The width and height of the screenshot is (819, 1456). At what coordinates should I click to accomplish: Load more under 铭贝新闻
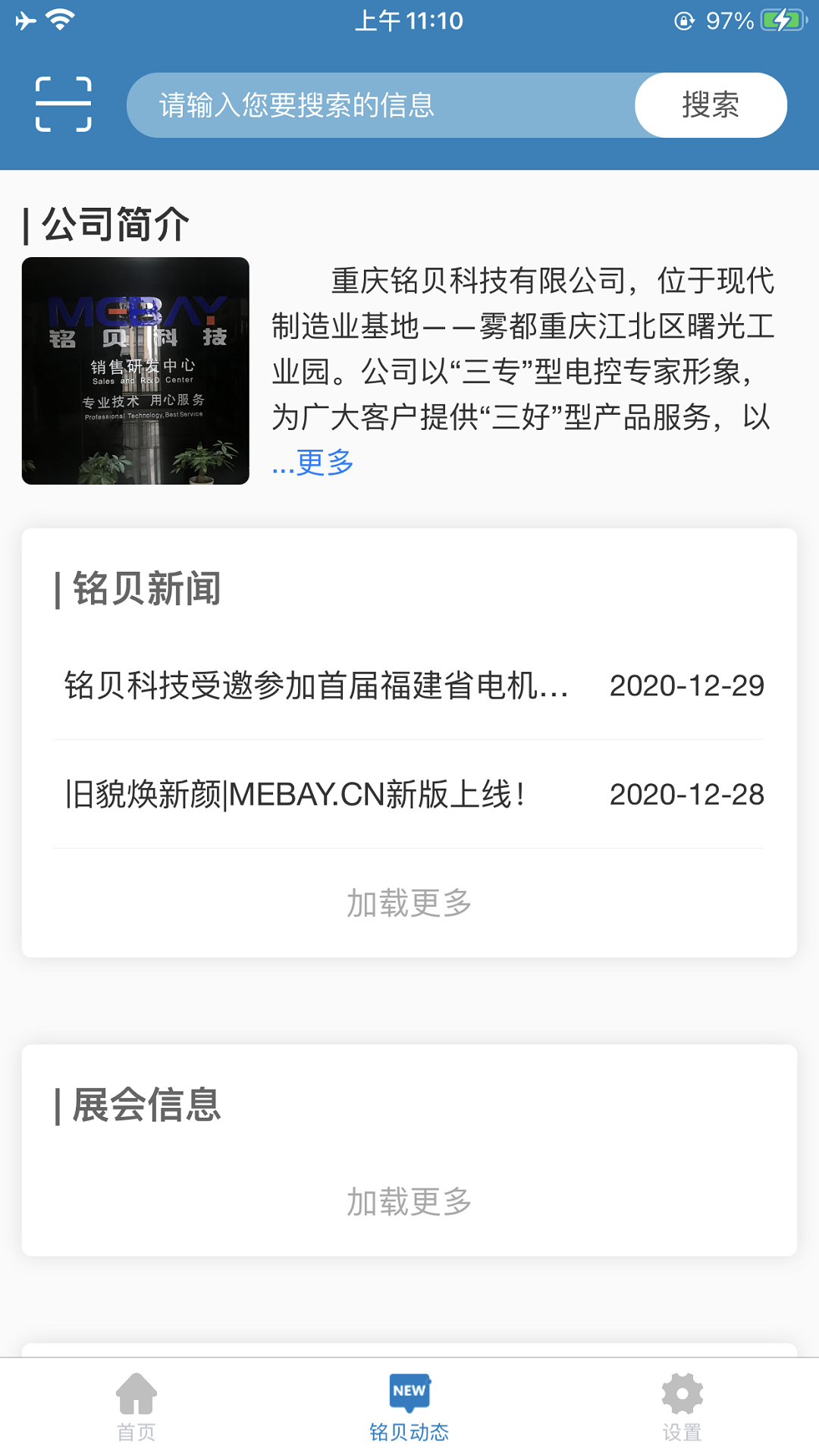tap(409, 903)
